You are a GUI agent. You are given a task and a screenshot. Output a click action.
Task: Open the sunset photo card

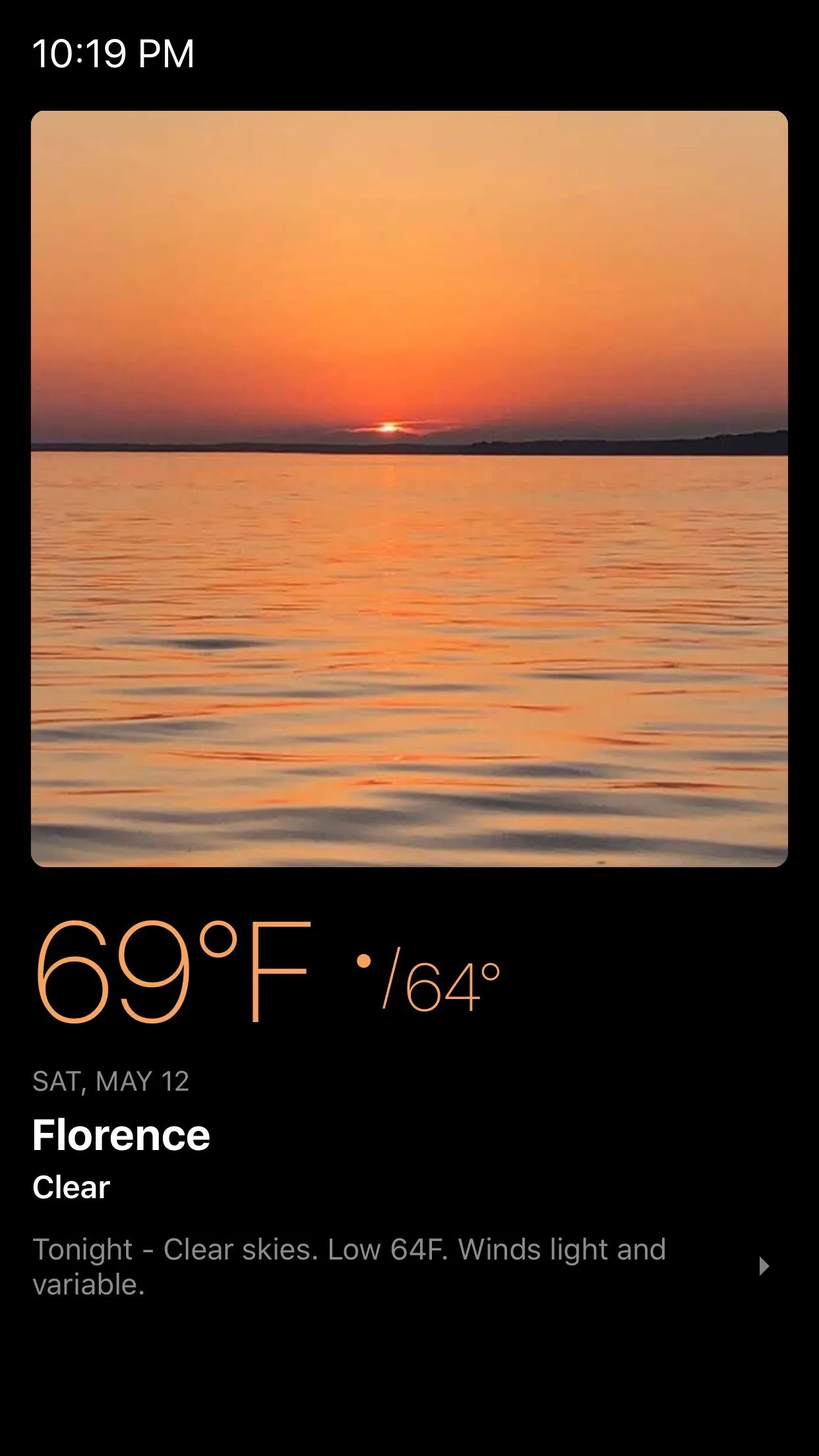tap(409, 488)
